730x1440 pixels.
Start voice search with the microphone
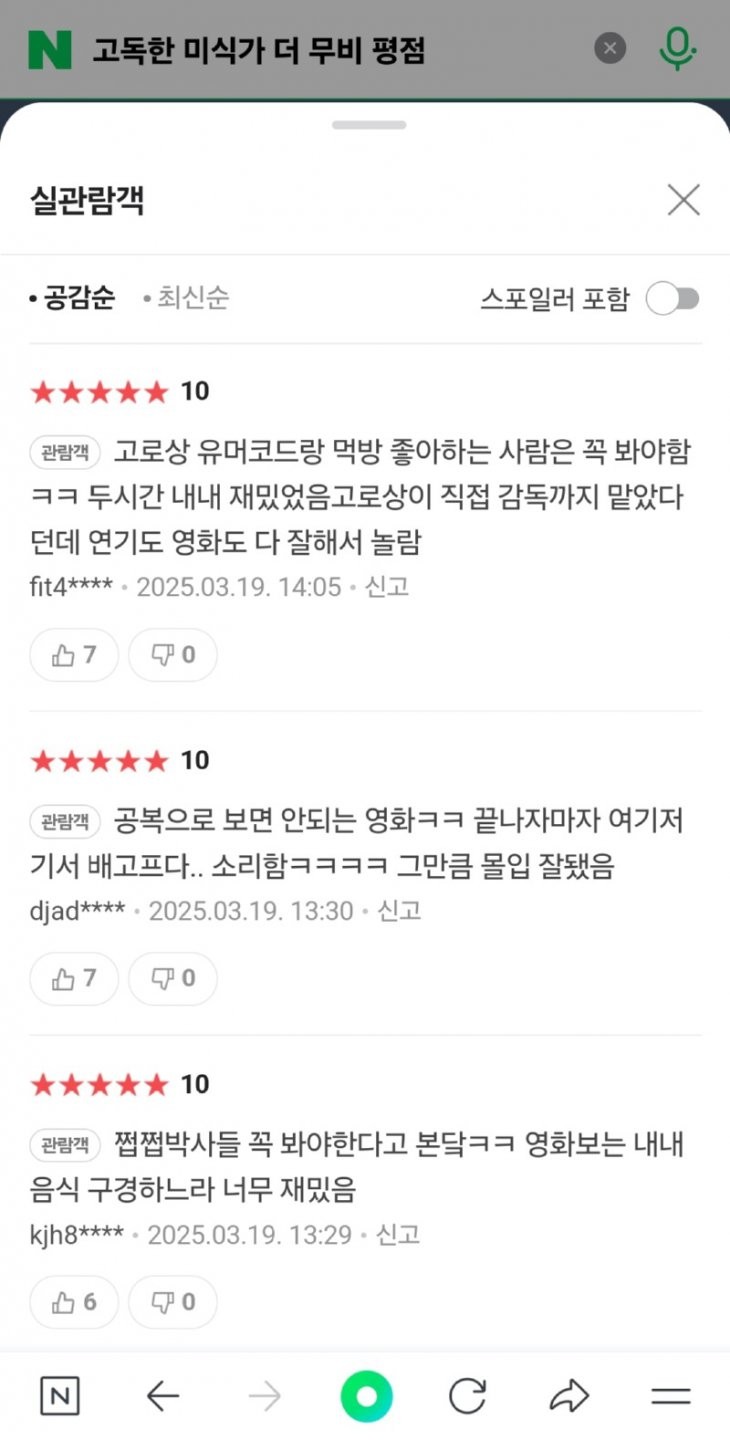click(x=677, y=48)
